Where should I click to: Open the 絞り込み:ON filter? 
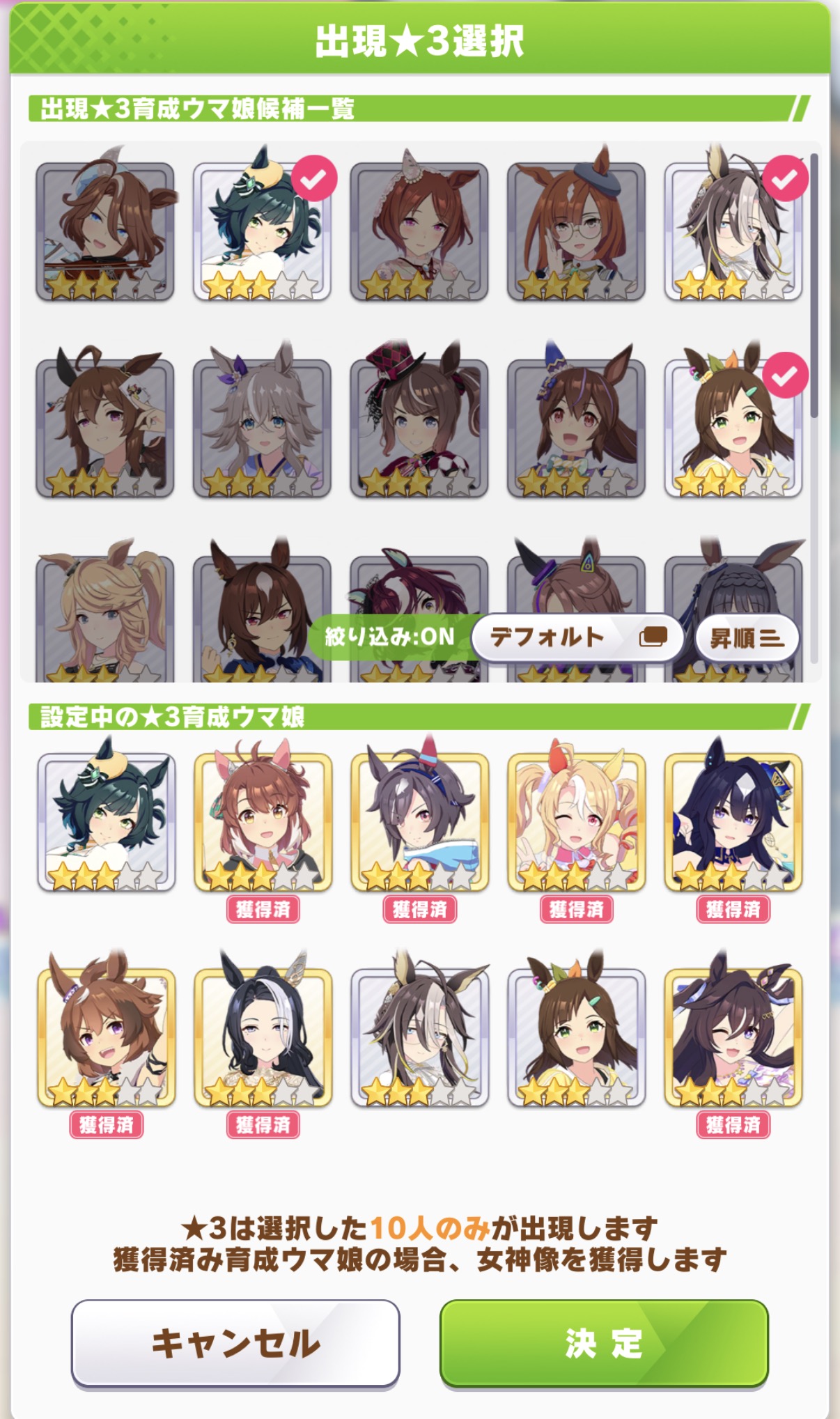pos(389,637)
